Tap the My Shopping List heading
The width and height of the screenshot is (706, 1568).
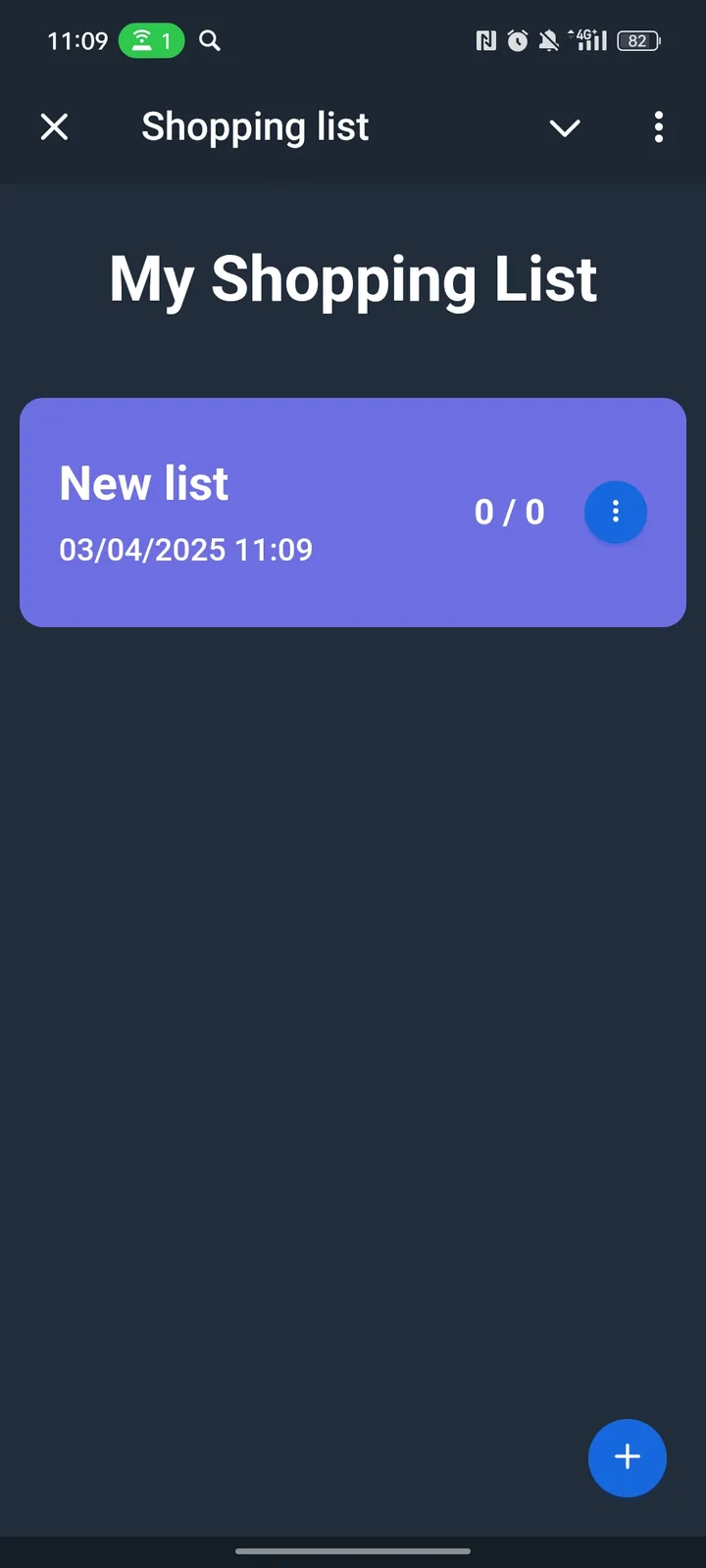point(353,279)
